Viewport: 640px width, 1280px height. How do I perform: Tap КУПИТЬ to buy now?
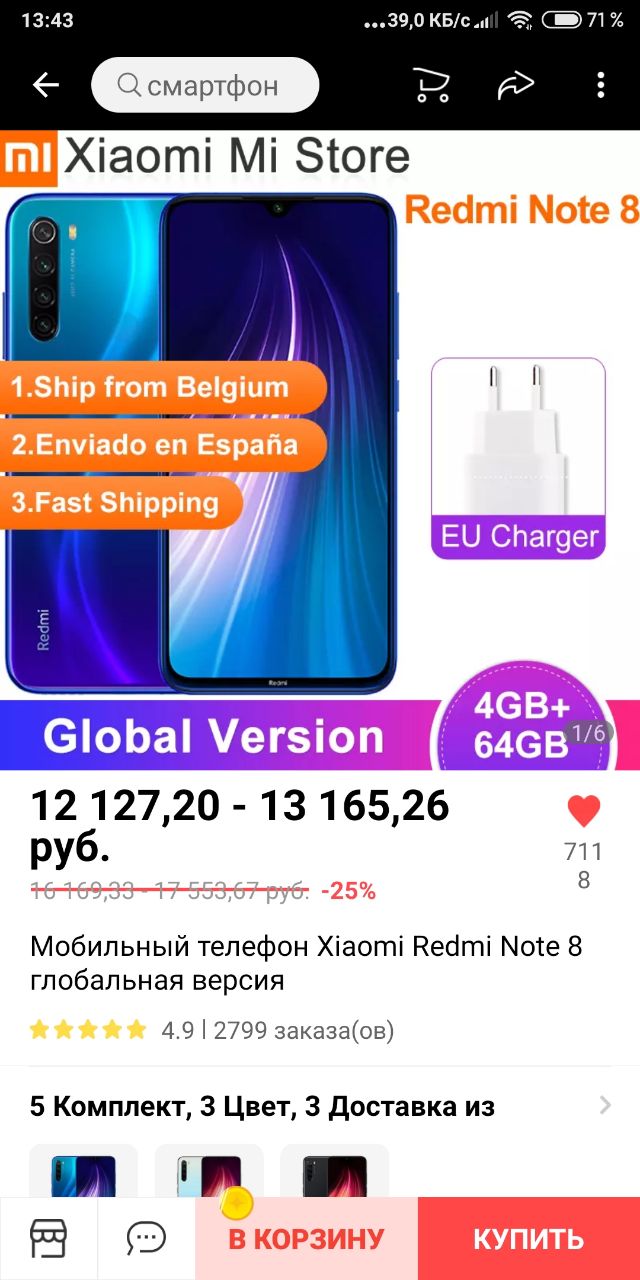(x=528, y=1239)
